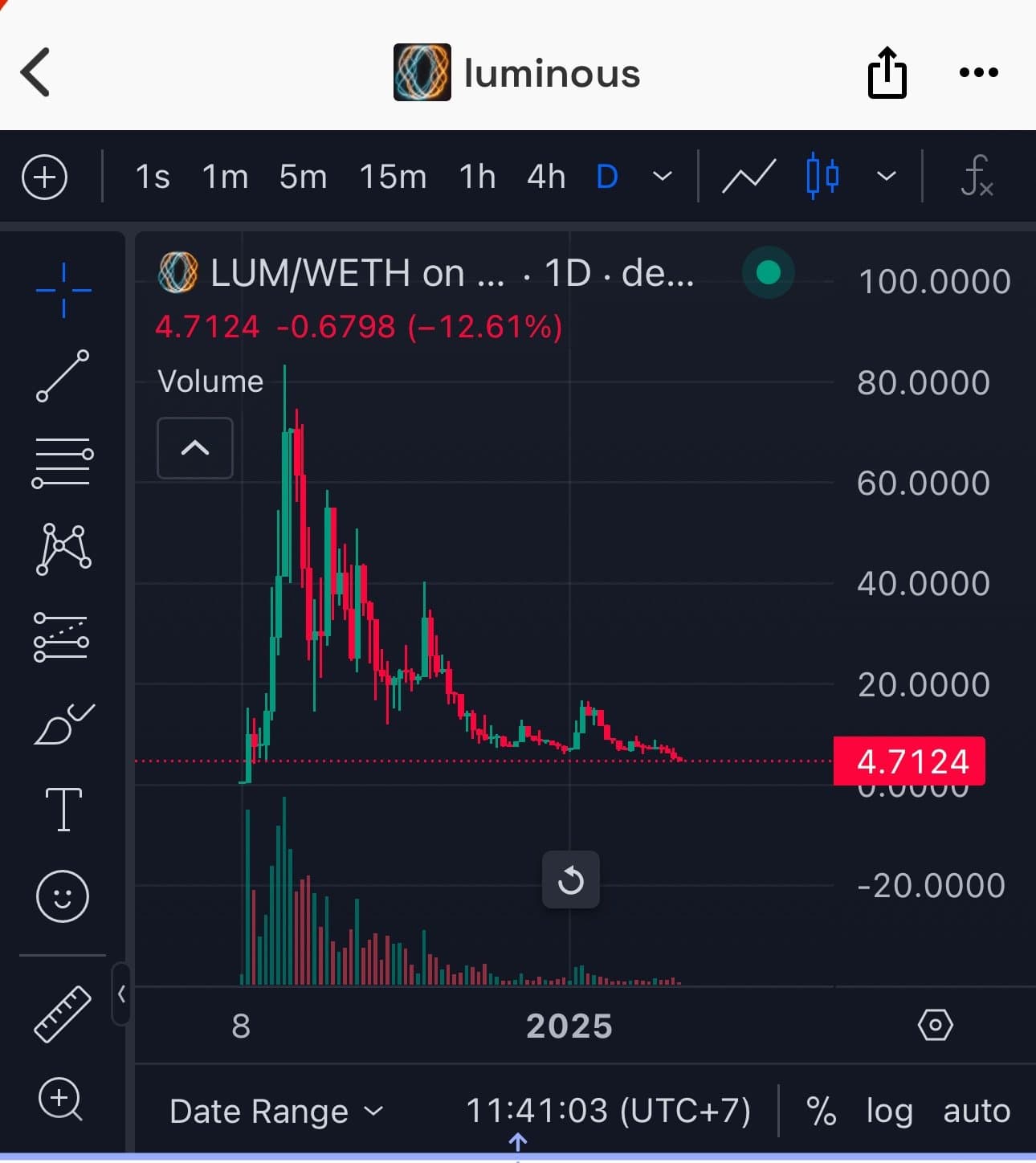
Task: Switch to the 1s timeframe
Action: tap(152, 177)
